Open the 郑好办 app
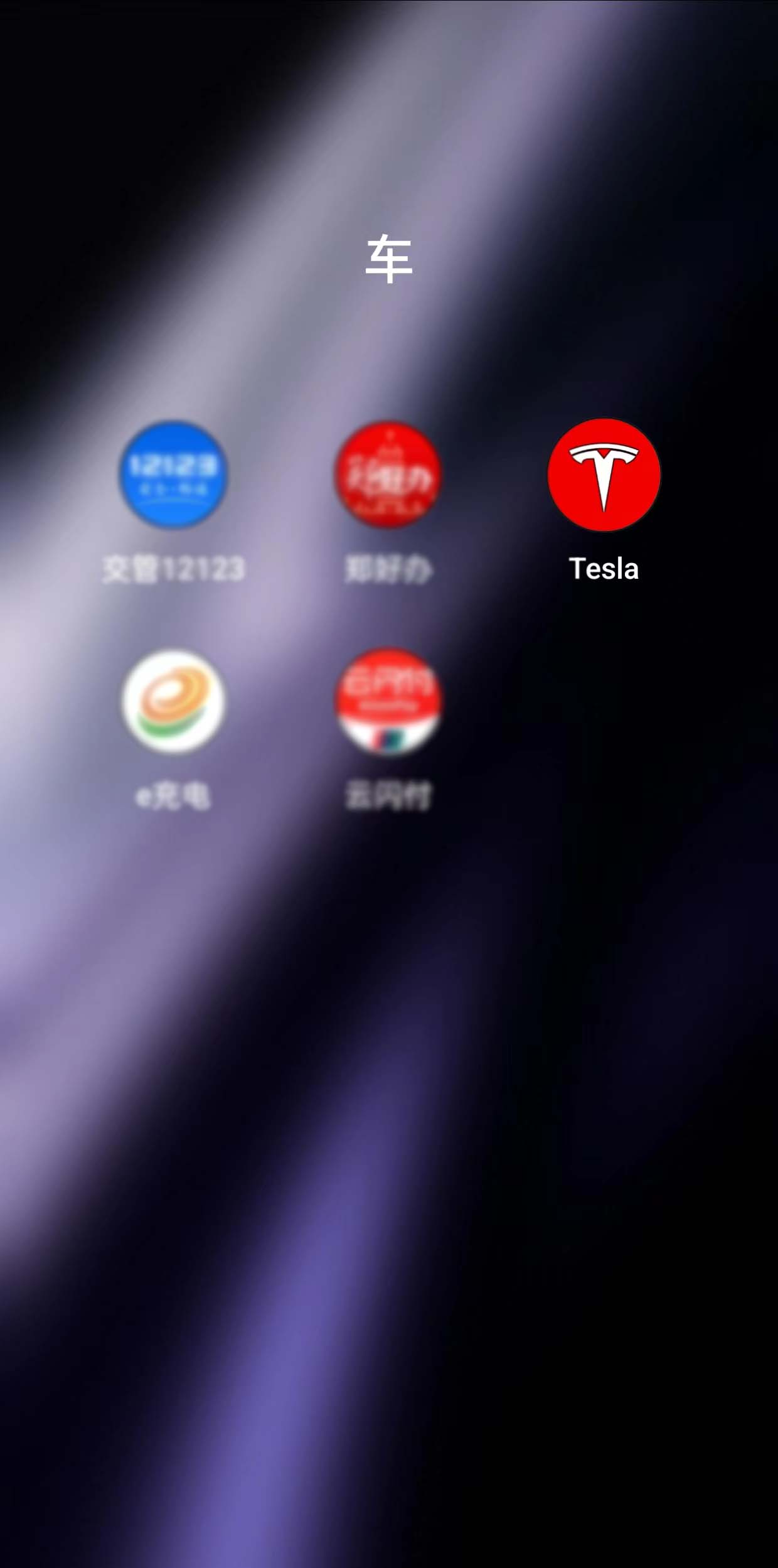 pyautogui.click(x=388, y=475)
